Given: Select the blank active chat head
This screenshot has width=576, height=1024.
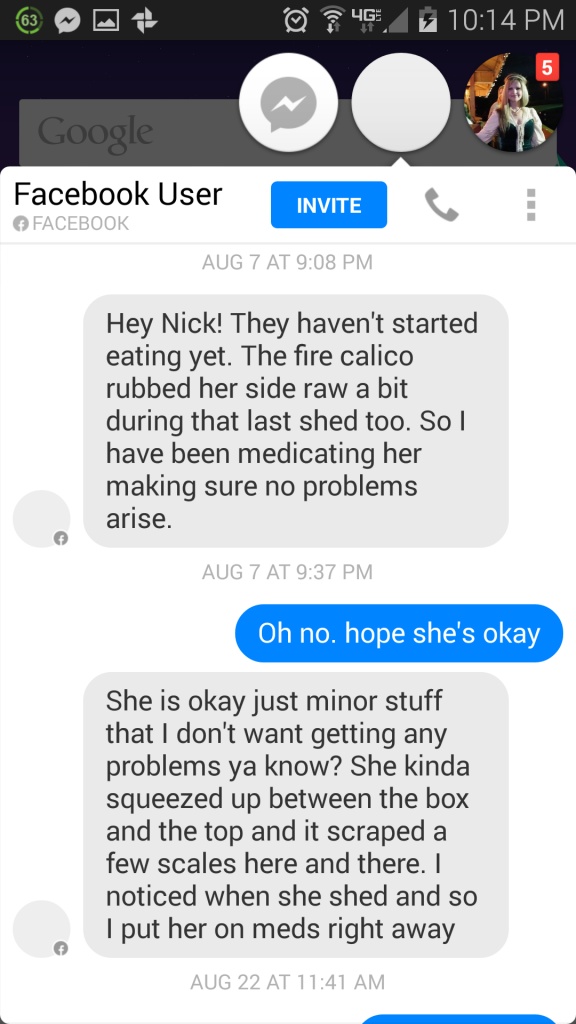Looking at the screenshot, I should 400,103.
